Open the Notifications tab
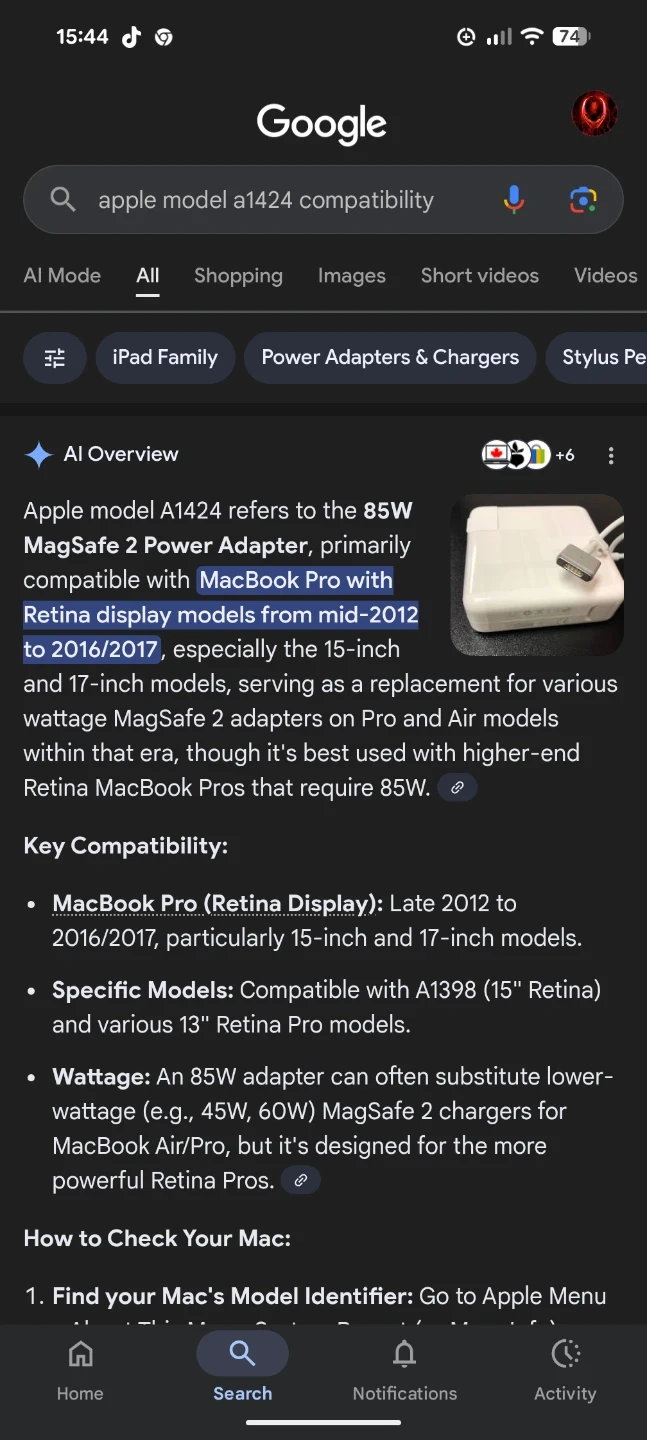This screenshot has width=647, height=1440. 404,1371
